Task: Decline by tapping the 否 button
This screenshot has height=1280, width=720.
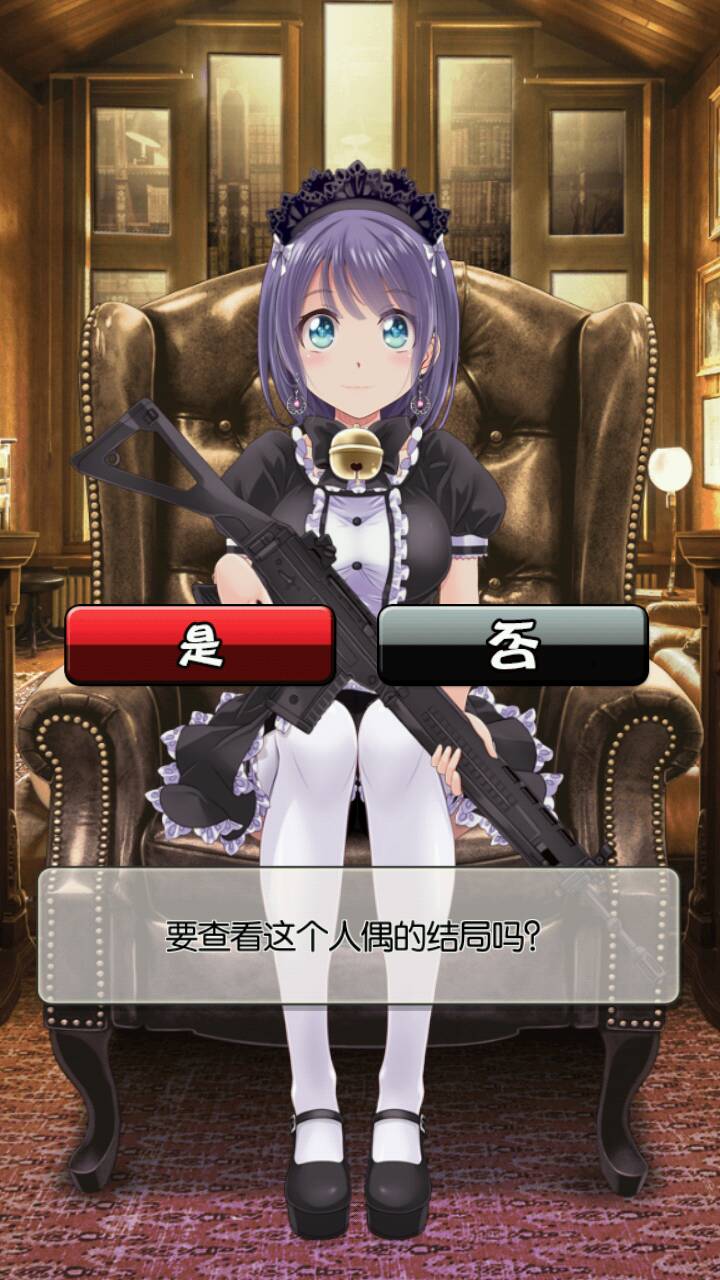Action: point(513,645)
